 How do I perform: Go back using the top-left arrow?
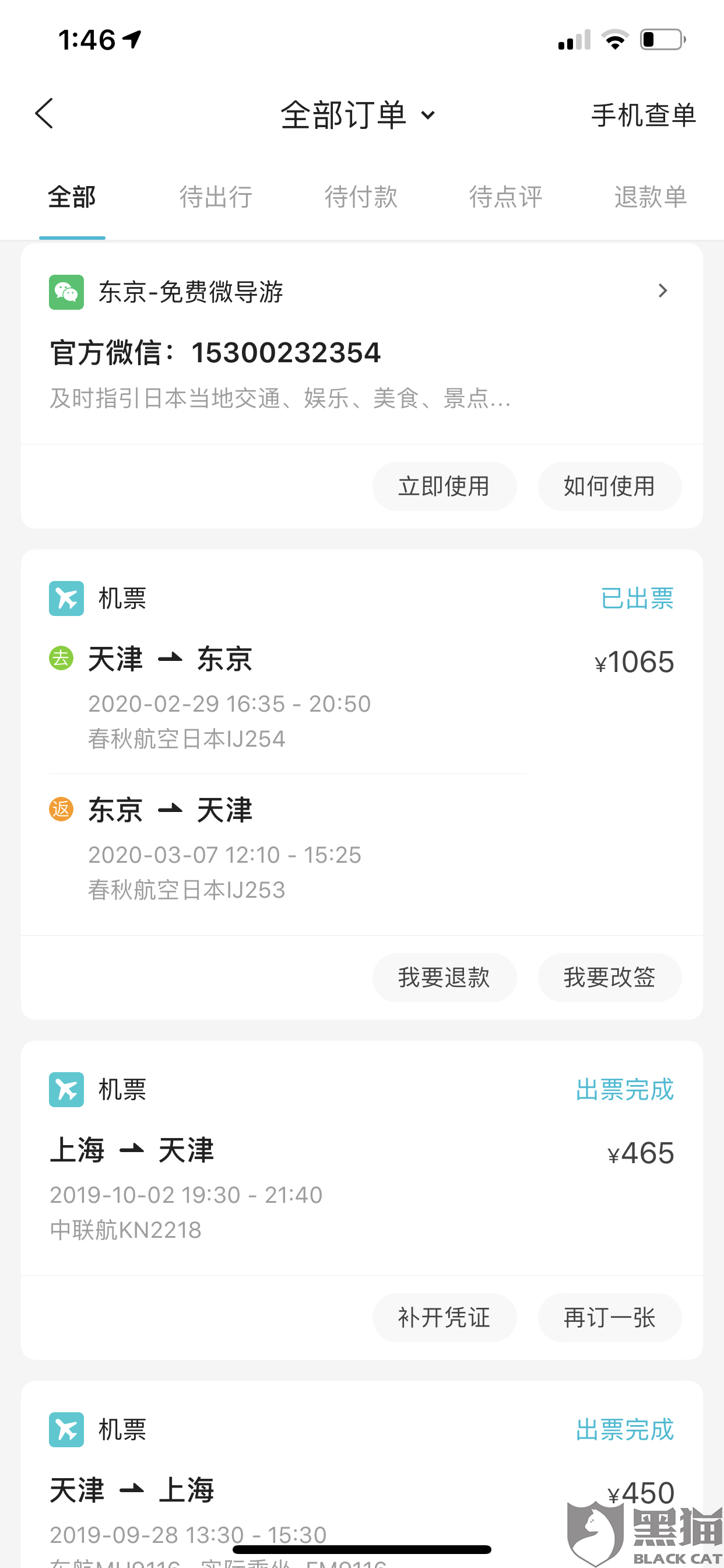tap(44, 114)
